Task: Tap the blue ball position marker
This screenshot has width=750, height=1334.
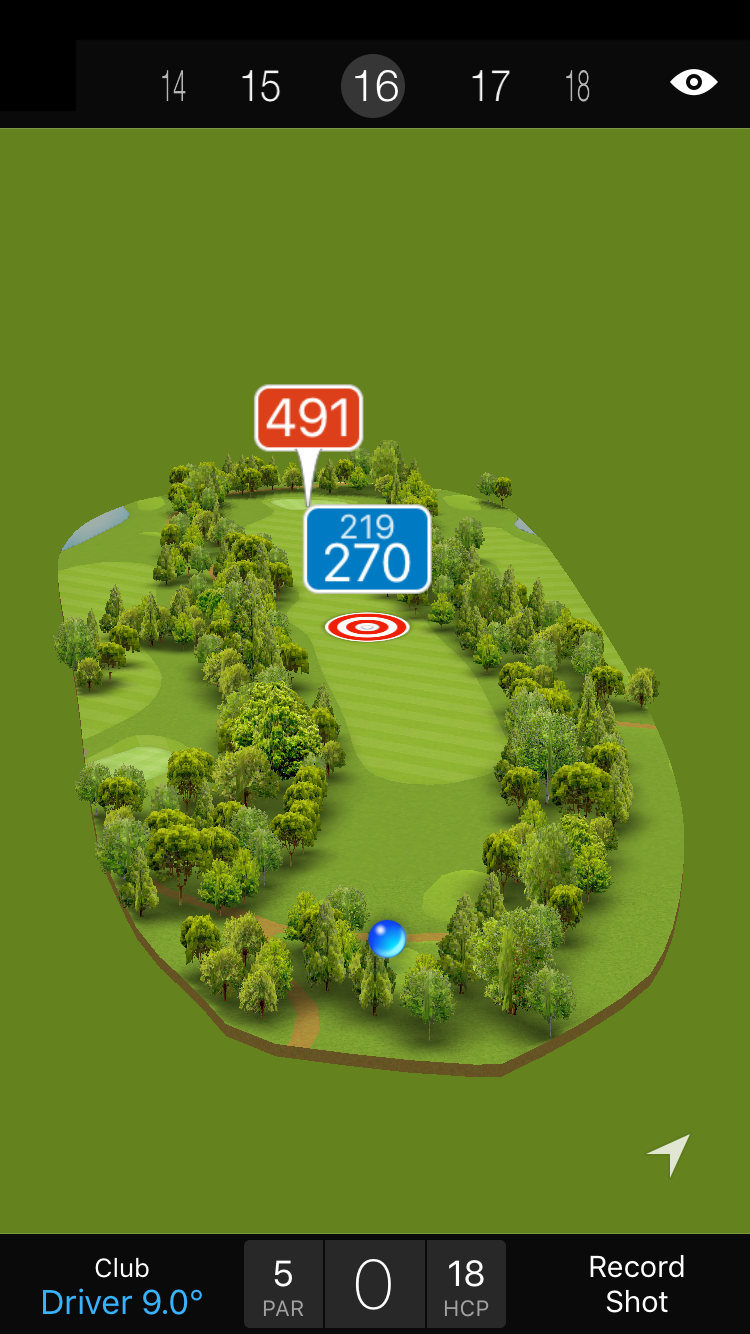Action: [x=386, y=939]
